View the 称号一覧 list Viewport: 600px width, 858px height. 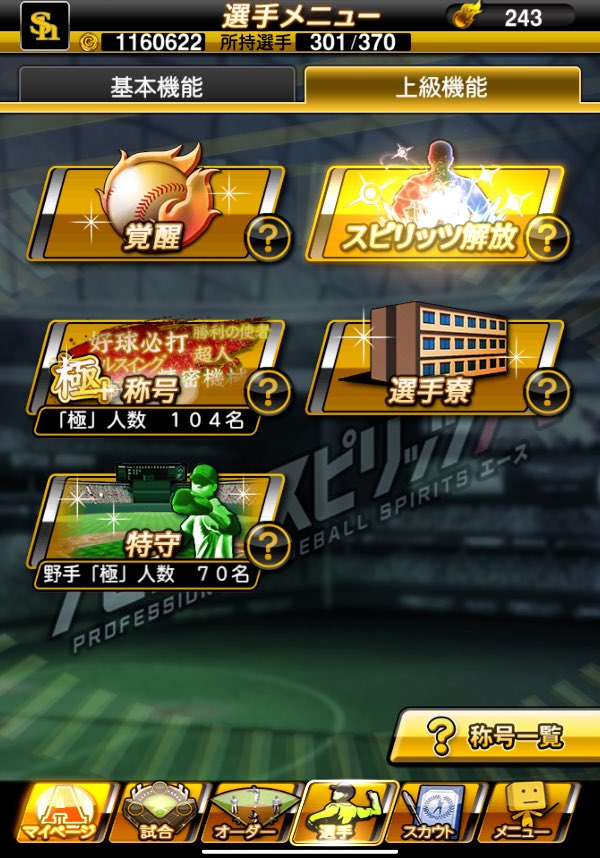point(496,738)
